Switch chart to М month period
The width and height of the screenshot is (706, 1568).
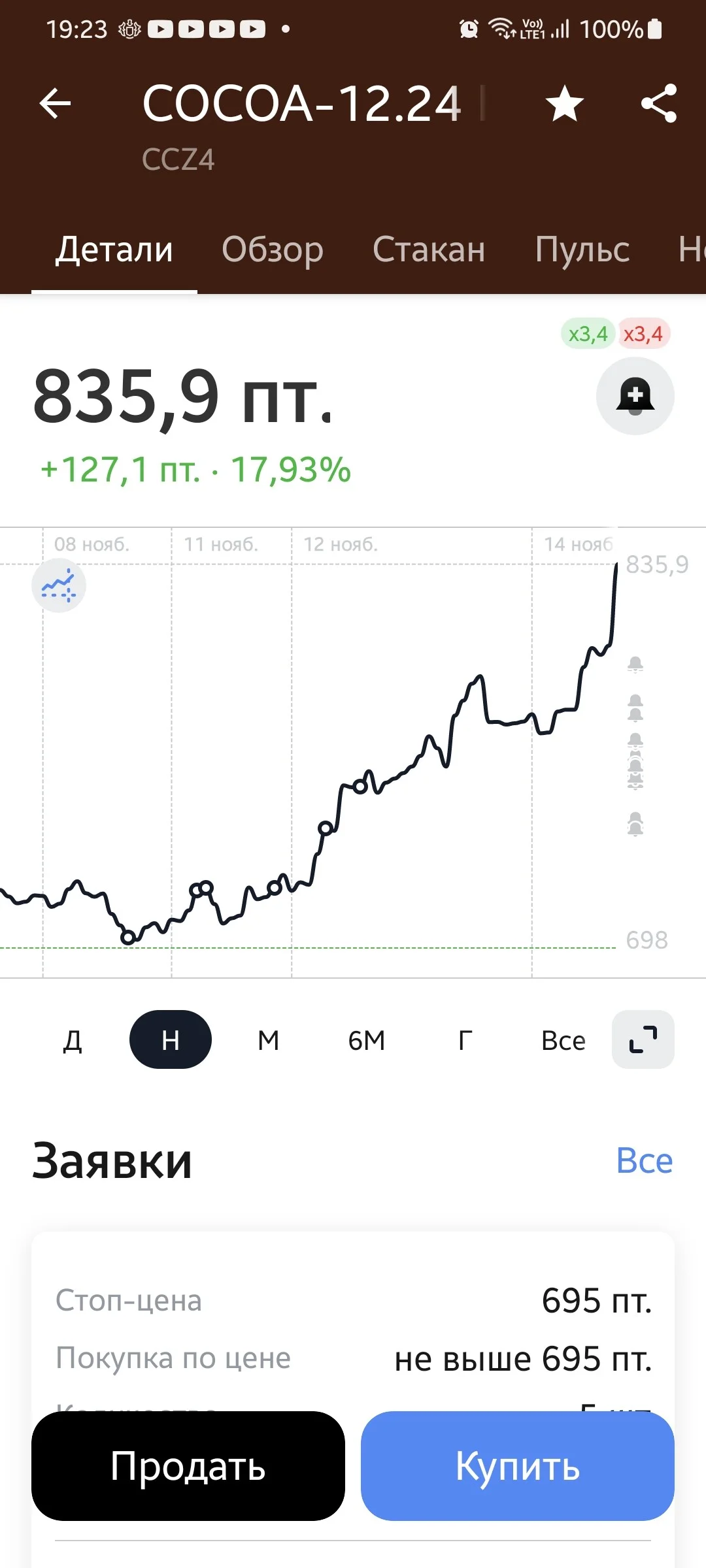click(x=269, y=1039)
